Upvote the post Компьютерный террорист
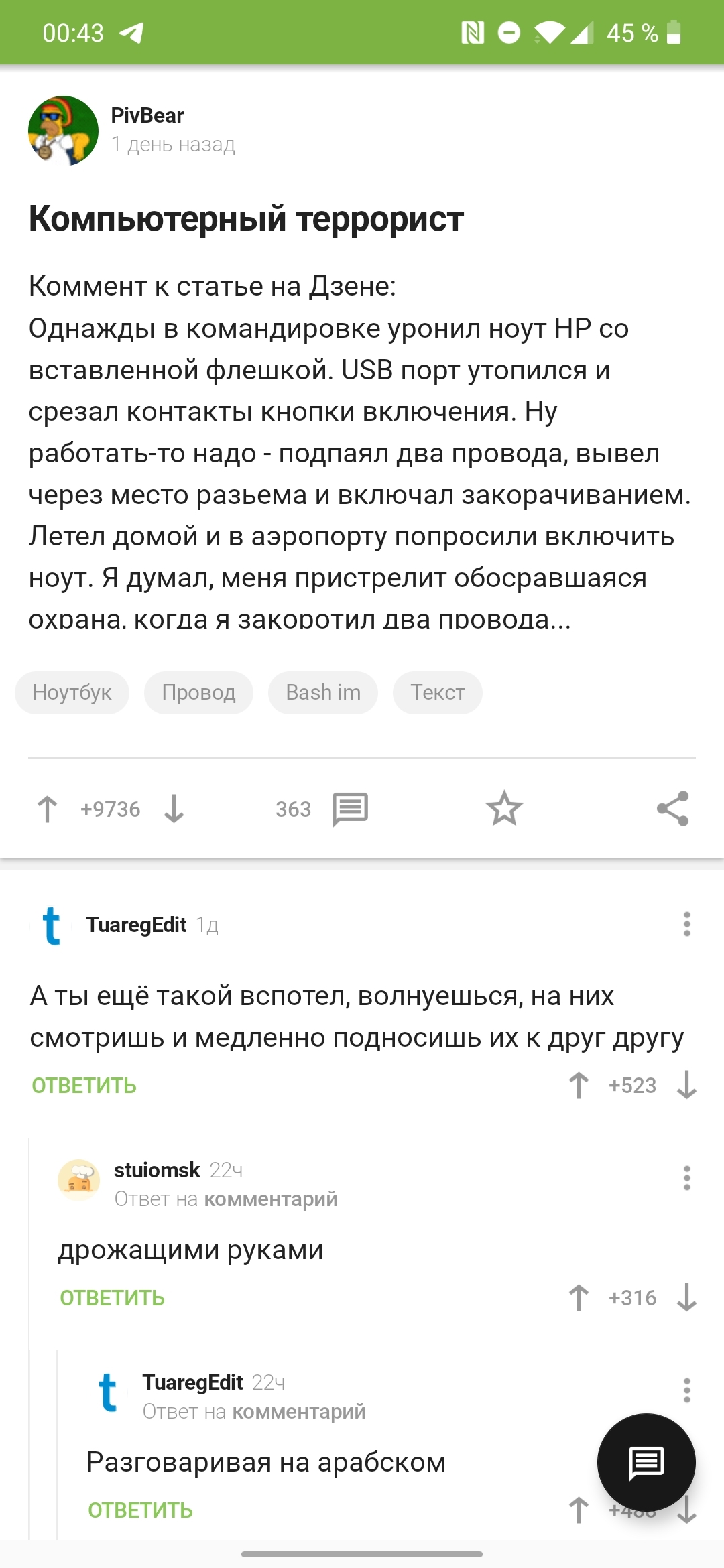Image resolution: width=724 pixels, height=1568 pixels. (47, 809)
